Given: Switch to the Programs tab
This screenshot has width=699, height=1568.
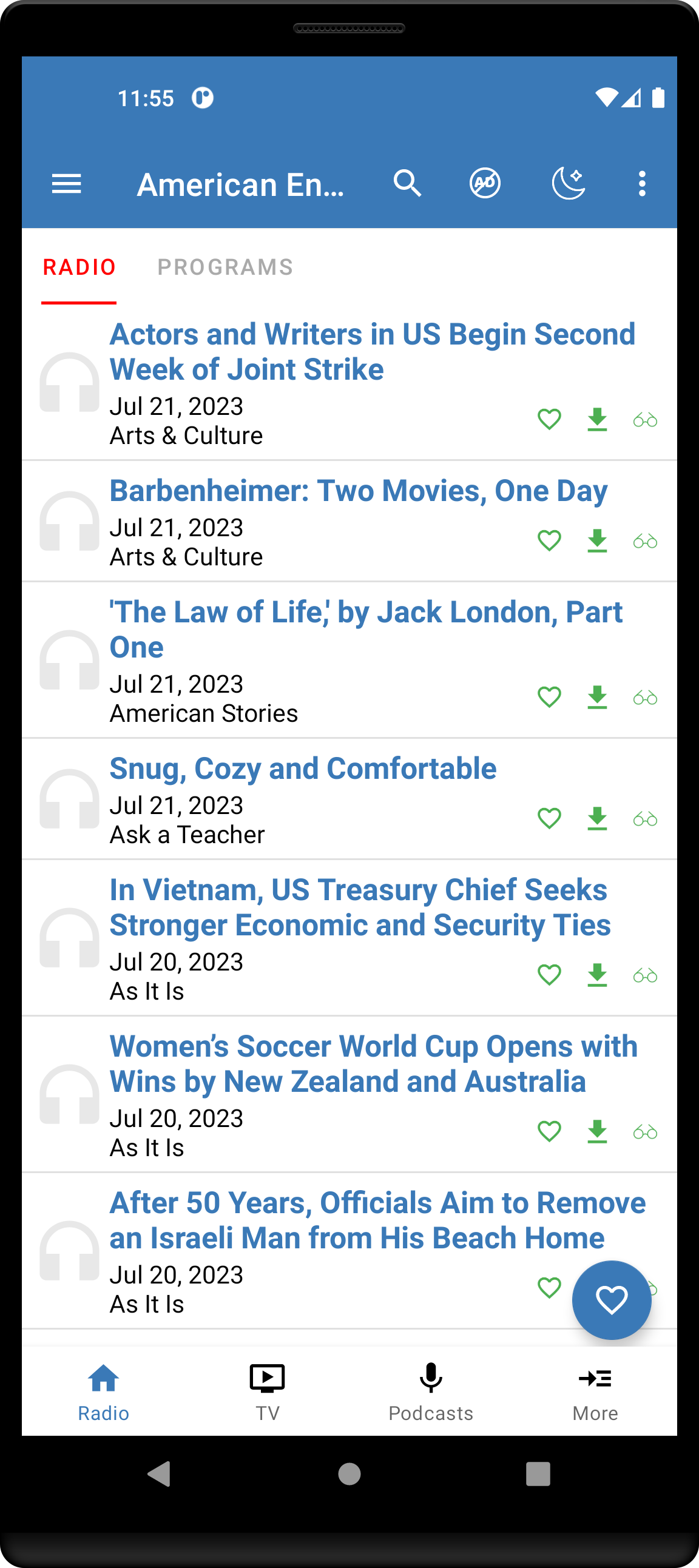Looking at the screenshot, I should pos(225,268).
